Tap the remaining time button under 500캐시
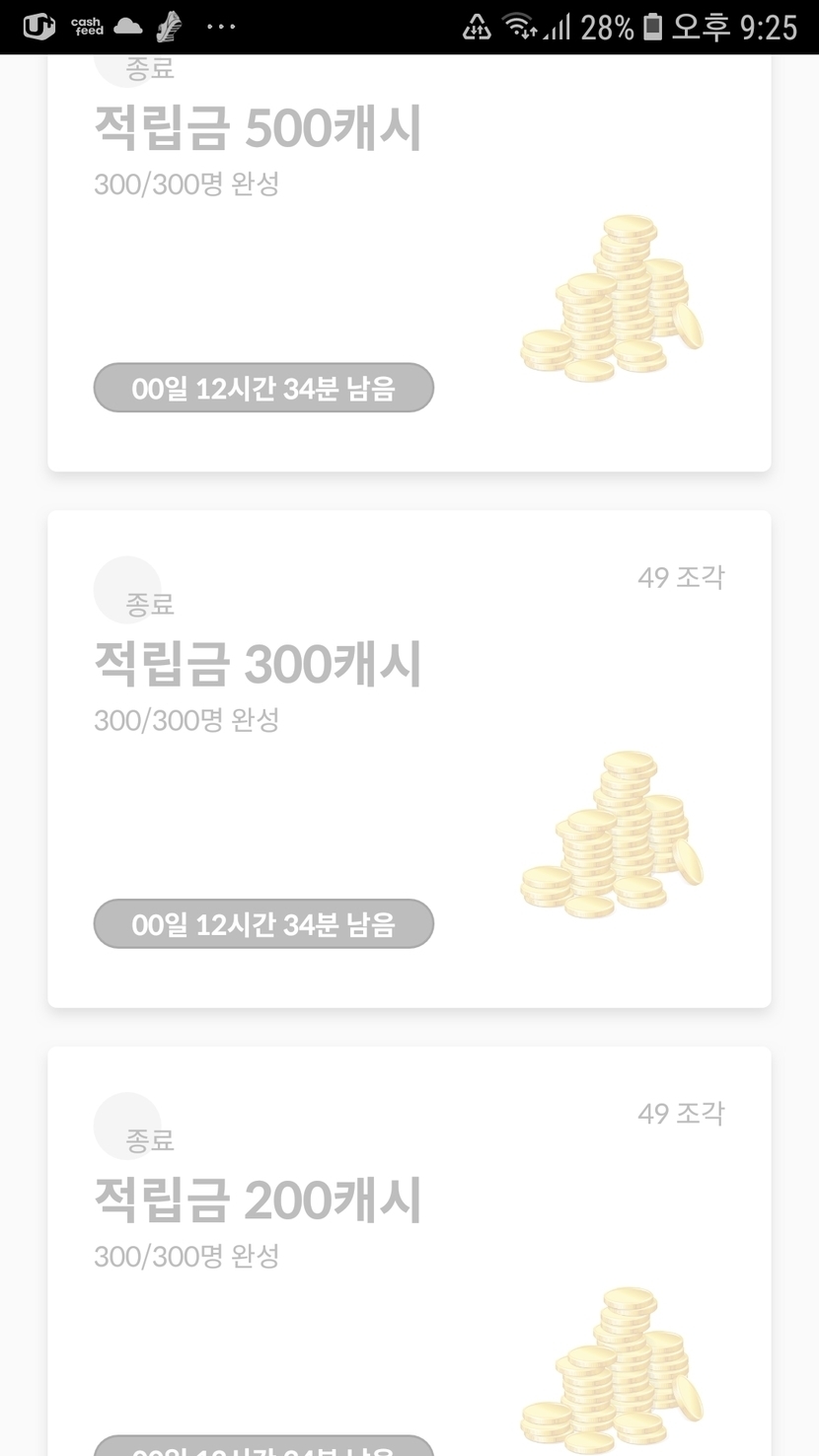The image size is (819, 1456). coord(263,388)
